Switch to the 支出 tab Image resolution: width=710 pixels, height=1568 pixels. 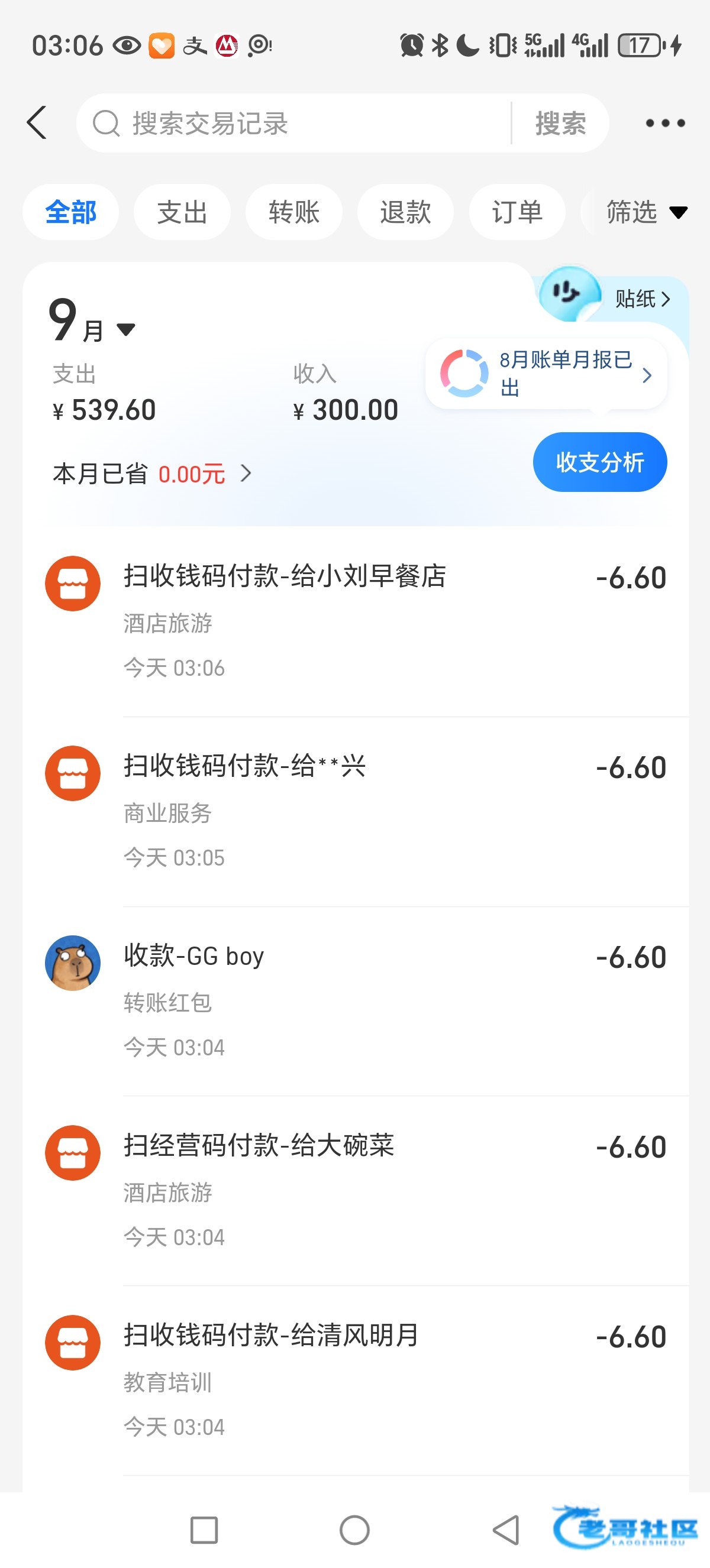tap(182, 212)
